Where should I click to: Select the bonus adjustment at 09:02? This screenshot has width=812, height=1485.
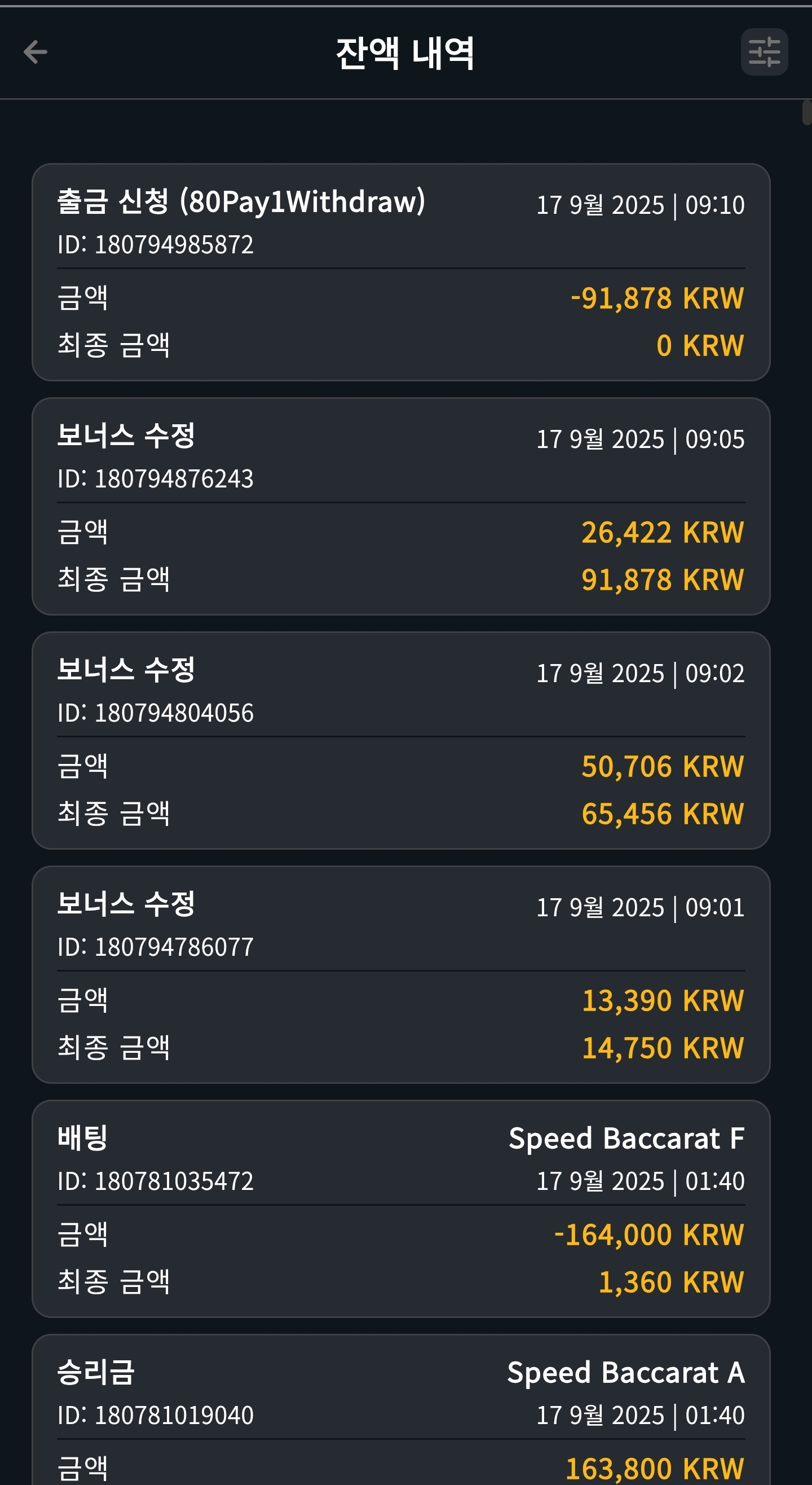401,740
